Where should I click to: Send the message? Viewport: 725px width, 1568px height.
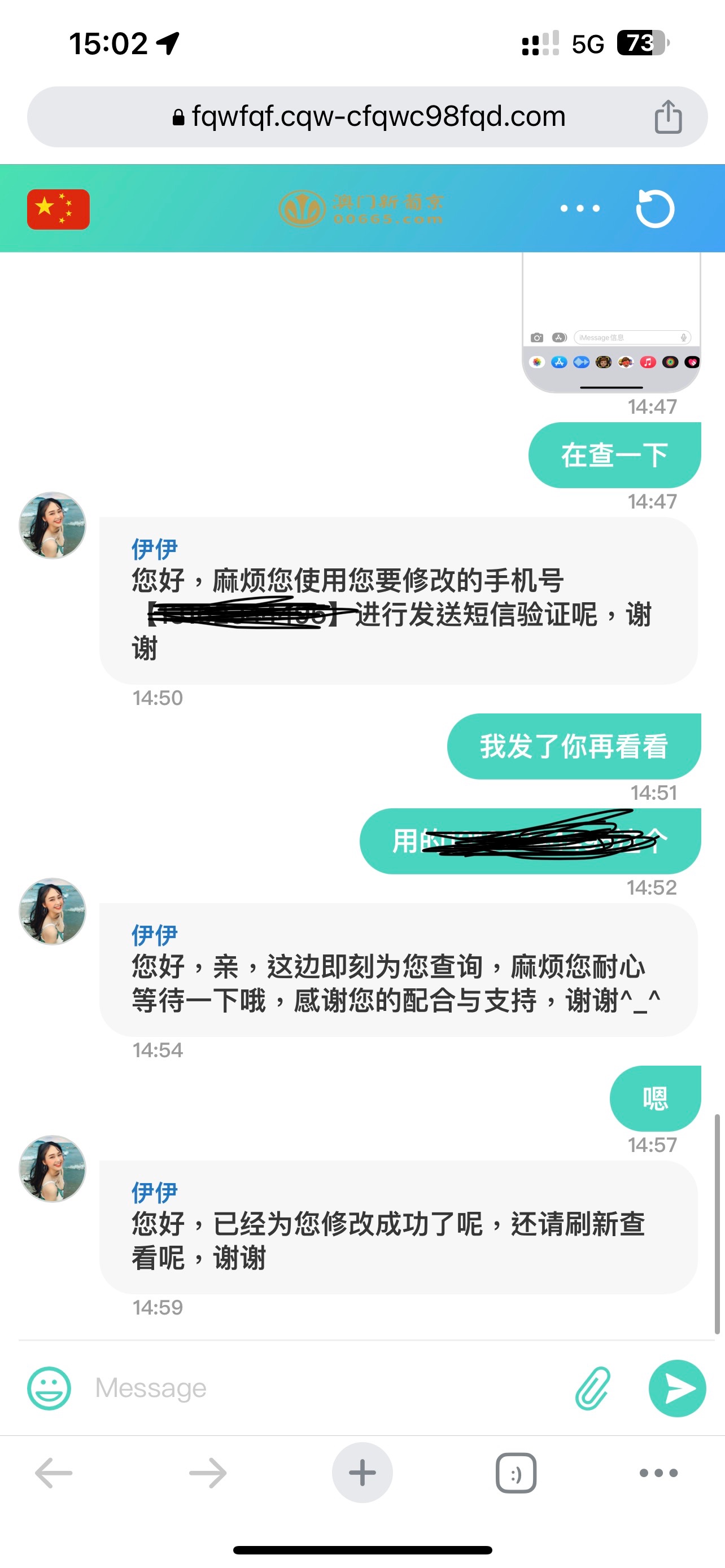coord(677,1388)
